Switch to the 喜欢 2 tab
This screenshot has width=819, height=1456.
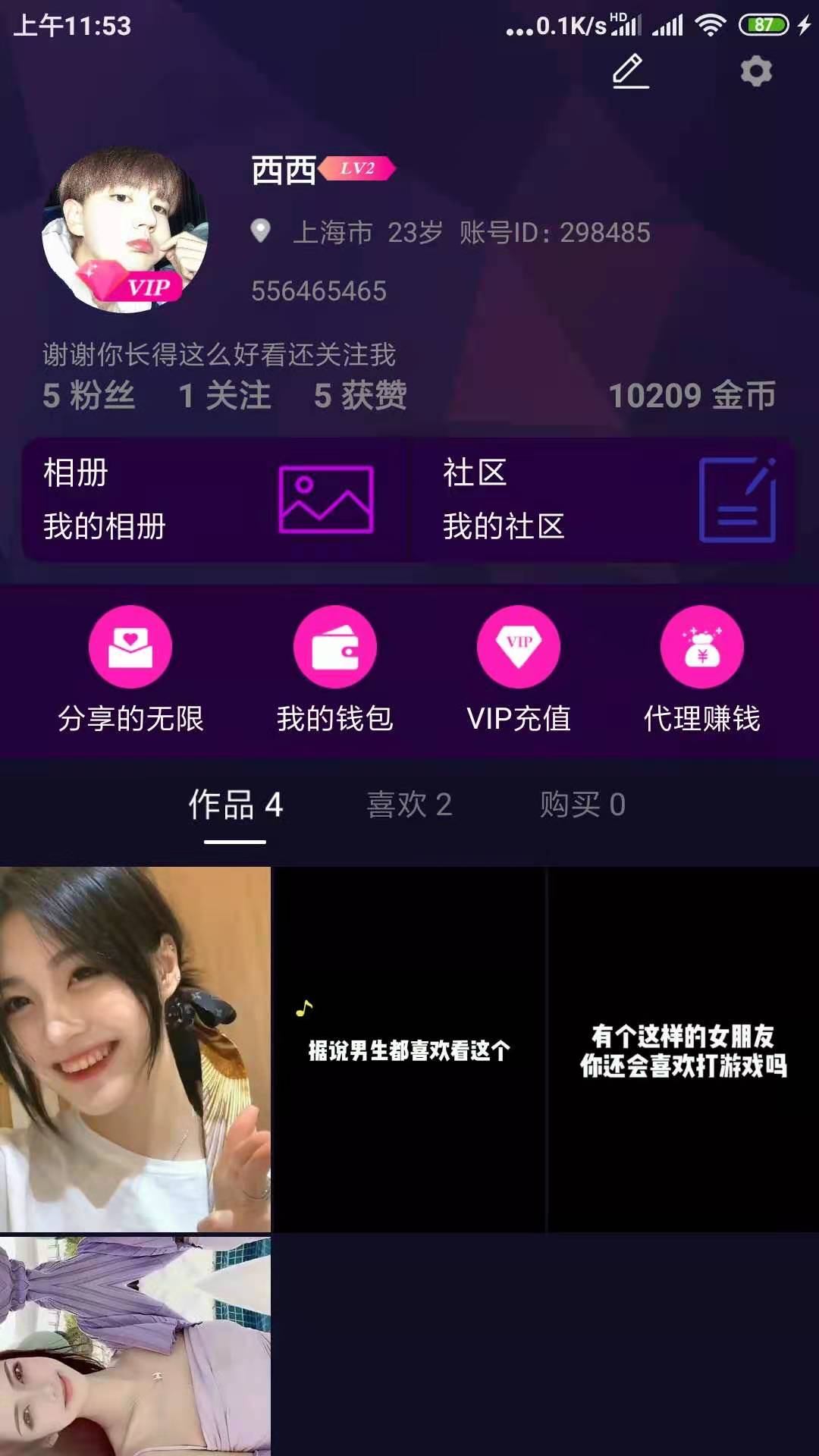point(409,805)
